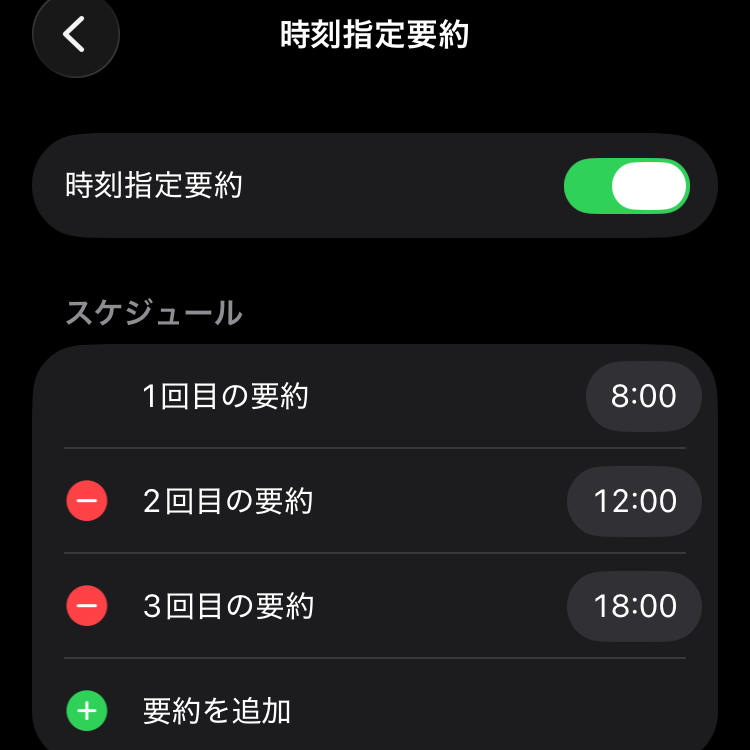The image size is (750, 750).
Task: Add a new summary via 要約を追加
Action: (87, 711)
